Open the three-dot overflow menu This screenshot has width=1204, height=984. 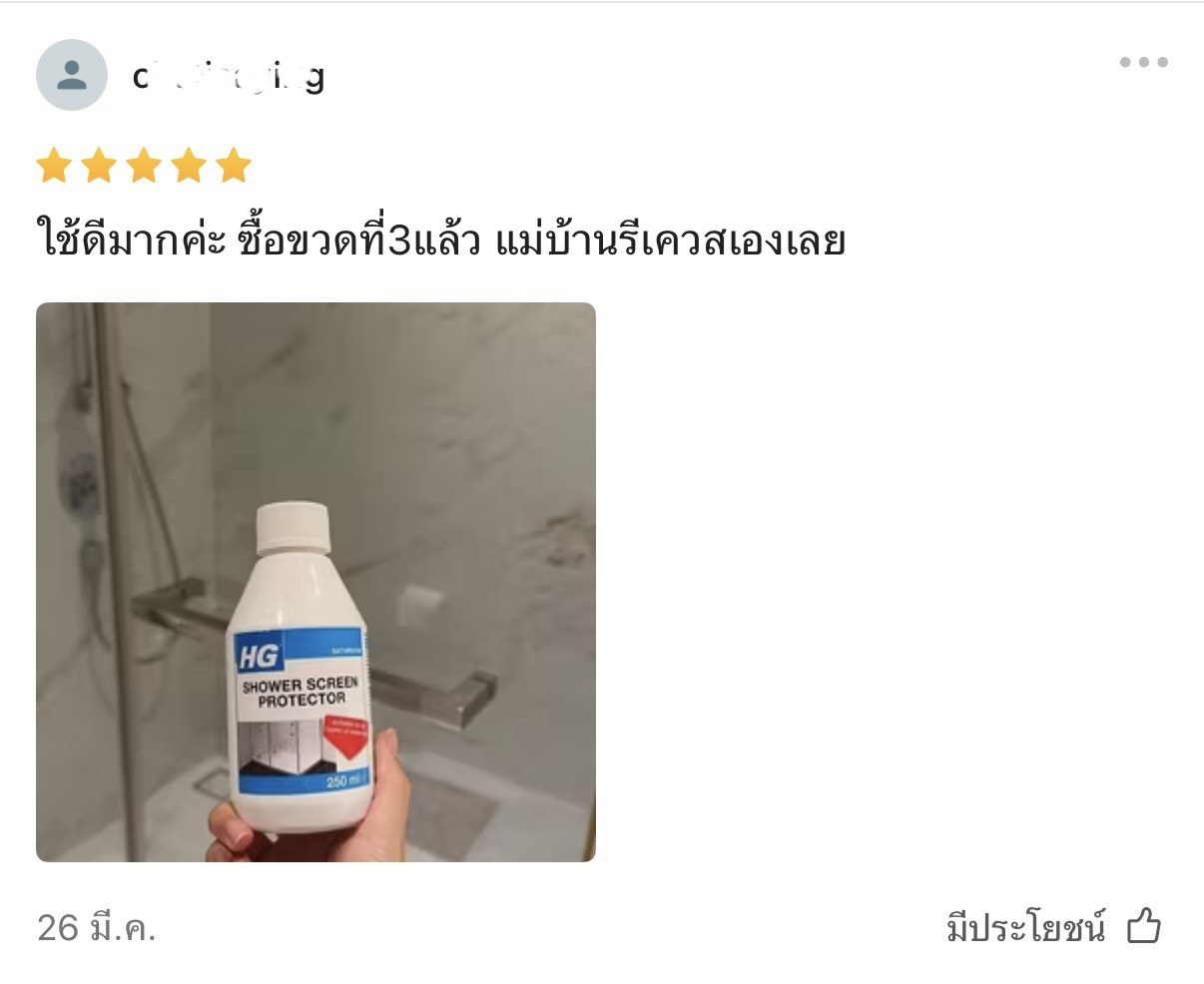(1143, 62)
